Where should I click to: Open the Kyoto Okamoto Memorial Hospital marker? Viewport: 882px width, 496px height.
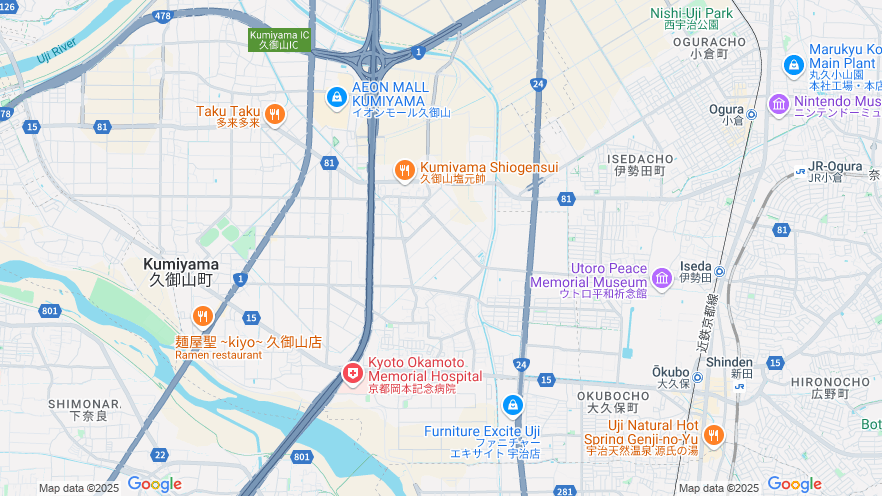click(352, 374)
